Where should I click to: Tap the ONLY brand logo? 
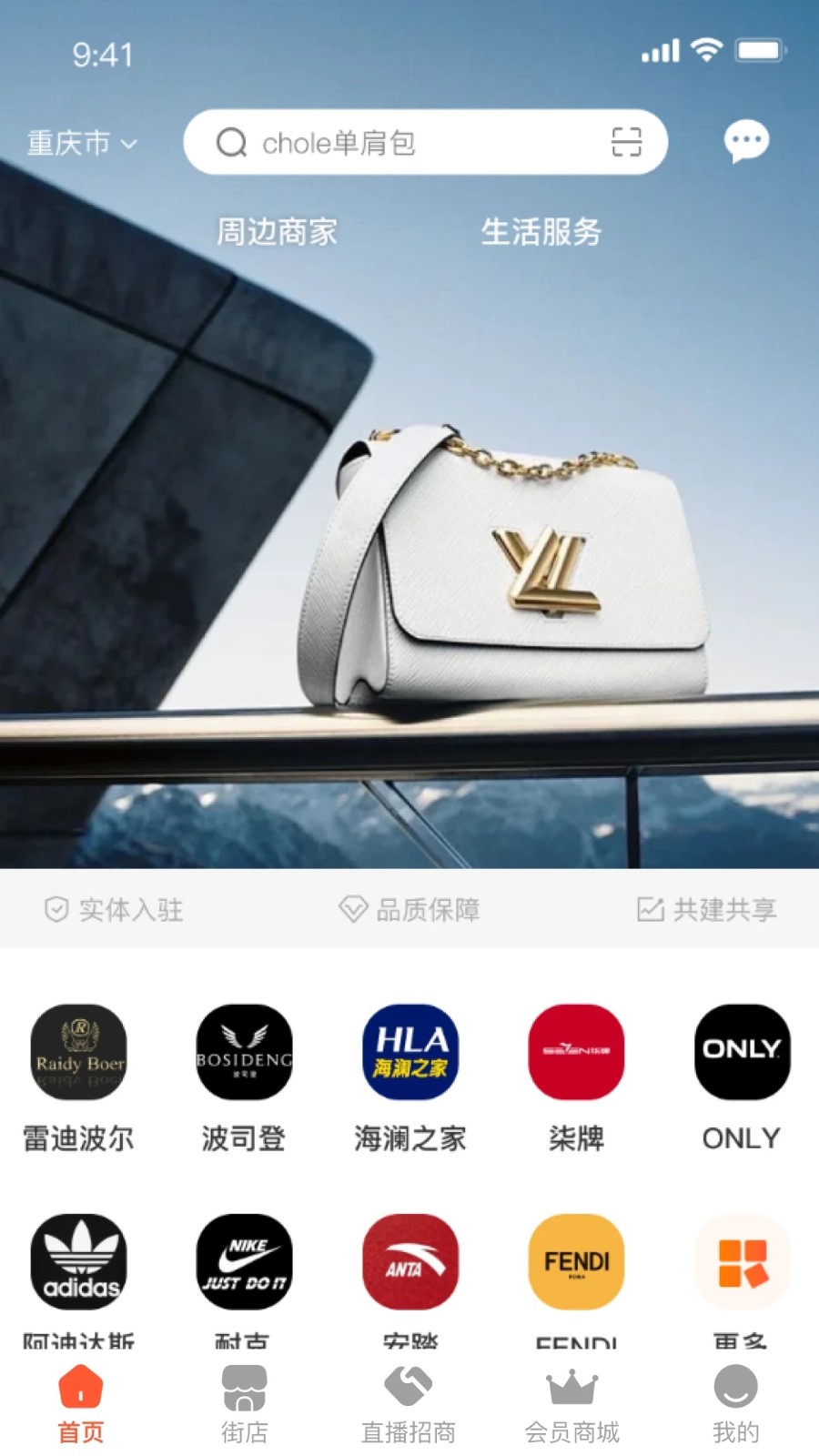(741, 1053)
